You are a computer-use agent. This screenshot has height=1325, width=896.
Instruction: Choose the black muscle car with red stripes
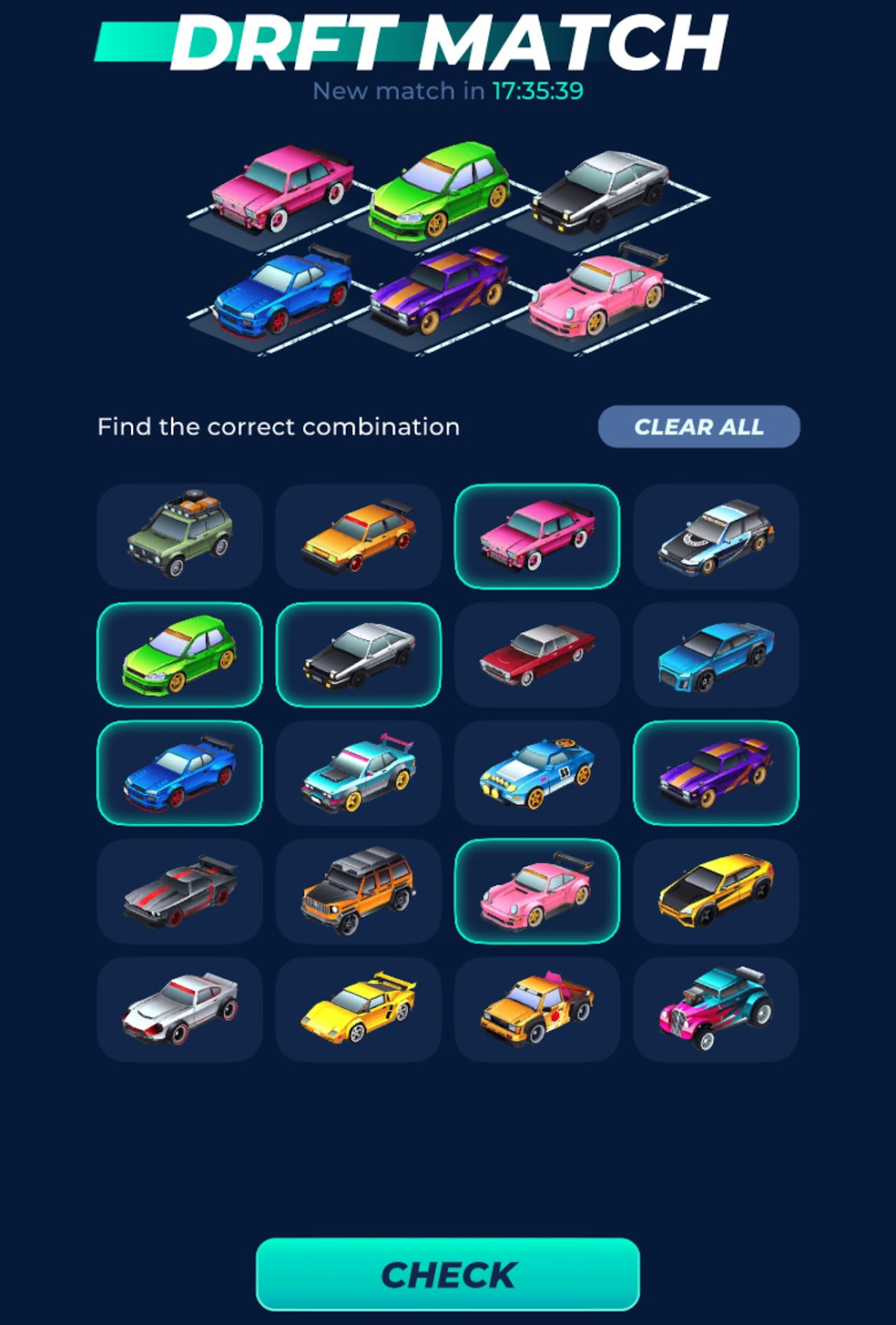tap(180, 891)
